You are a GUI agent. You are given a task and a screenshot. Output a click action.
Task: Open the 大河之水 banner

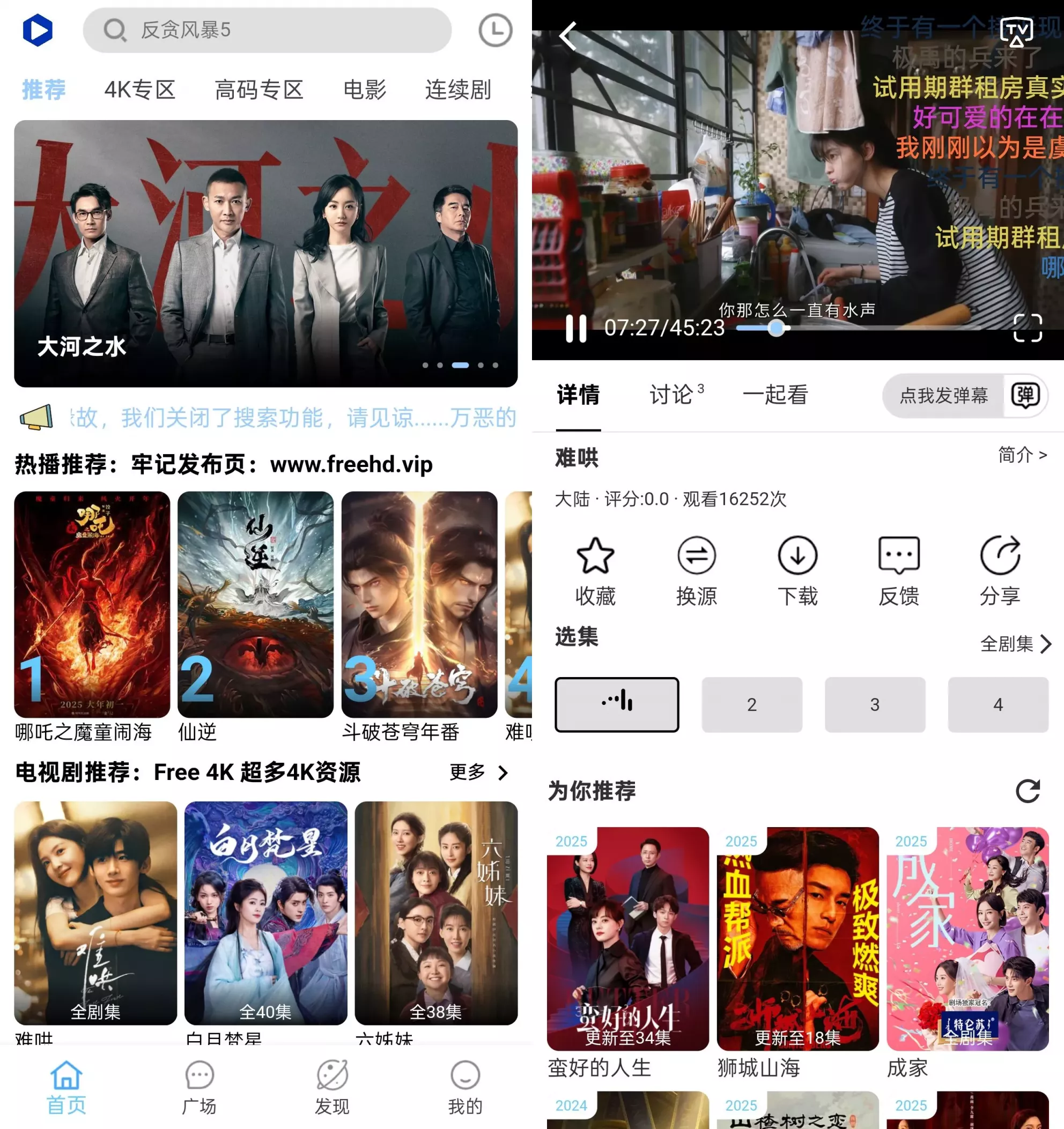(x=266, y=253)
